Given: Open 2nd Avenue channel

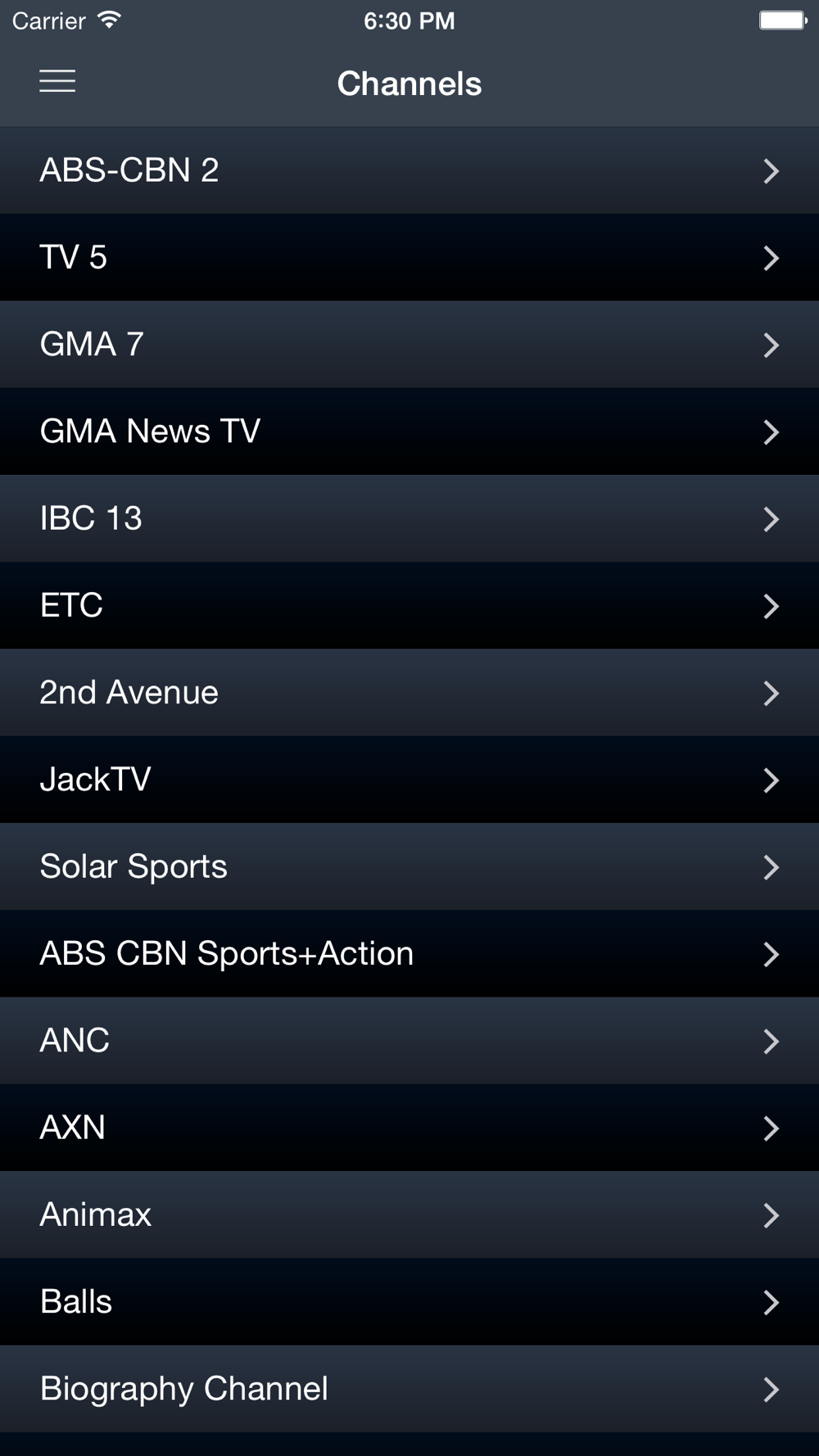Looking at the screenshot, I should pyautogui.click(x=409, y=692).
